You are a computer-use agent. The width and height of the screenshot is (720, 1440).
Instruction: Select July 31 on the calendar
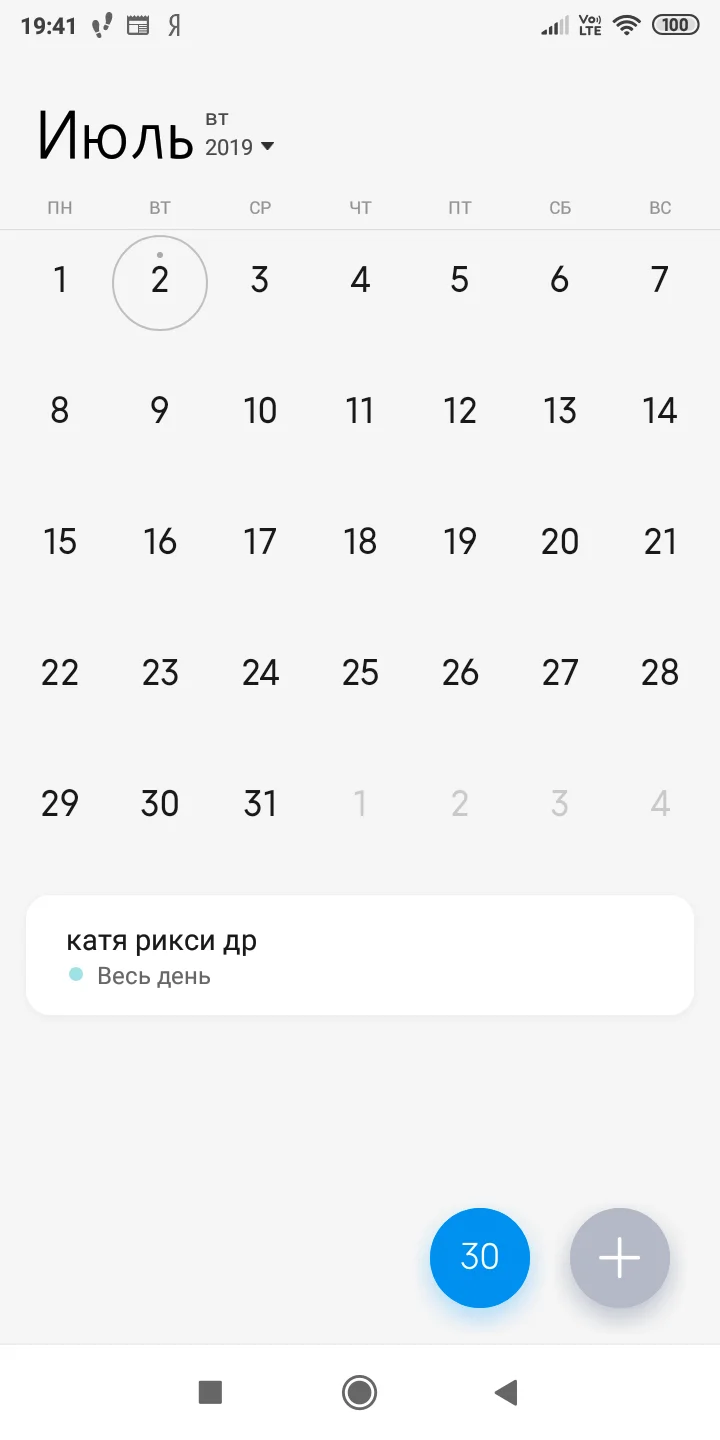click(x=260, y=803)
